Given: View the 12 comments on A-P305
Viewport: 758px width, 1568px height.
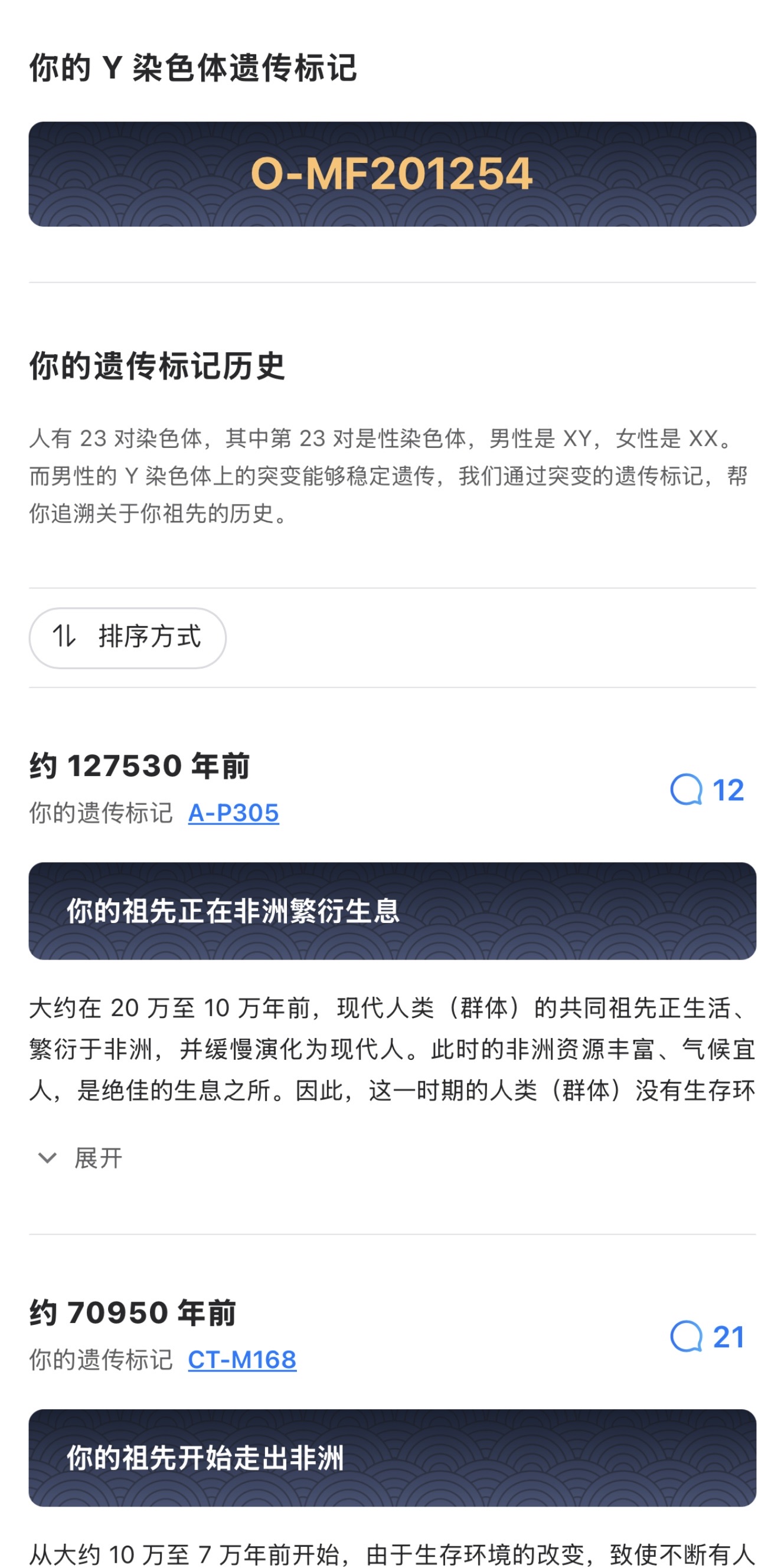Looking at the screenshot, I should (707, 790).
